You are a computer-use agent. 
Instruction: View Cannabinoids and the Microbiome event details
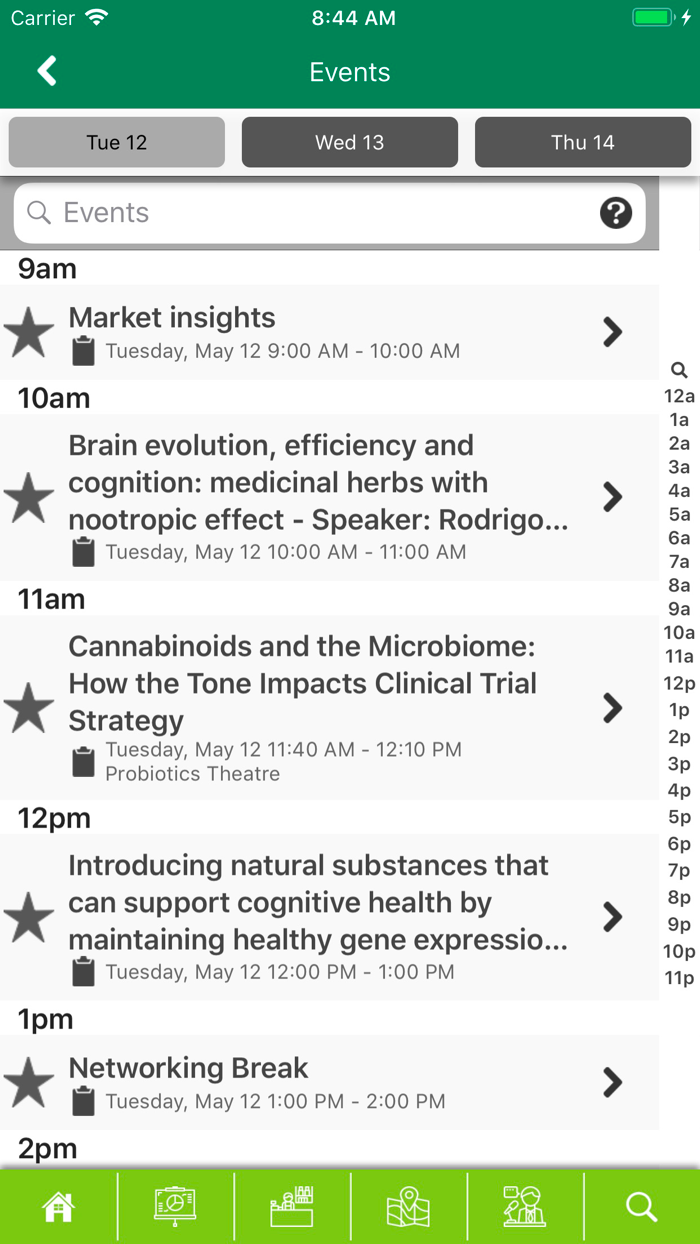(x=330, y=708)
